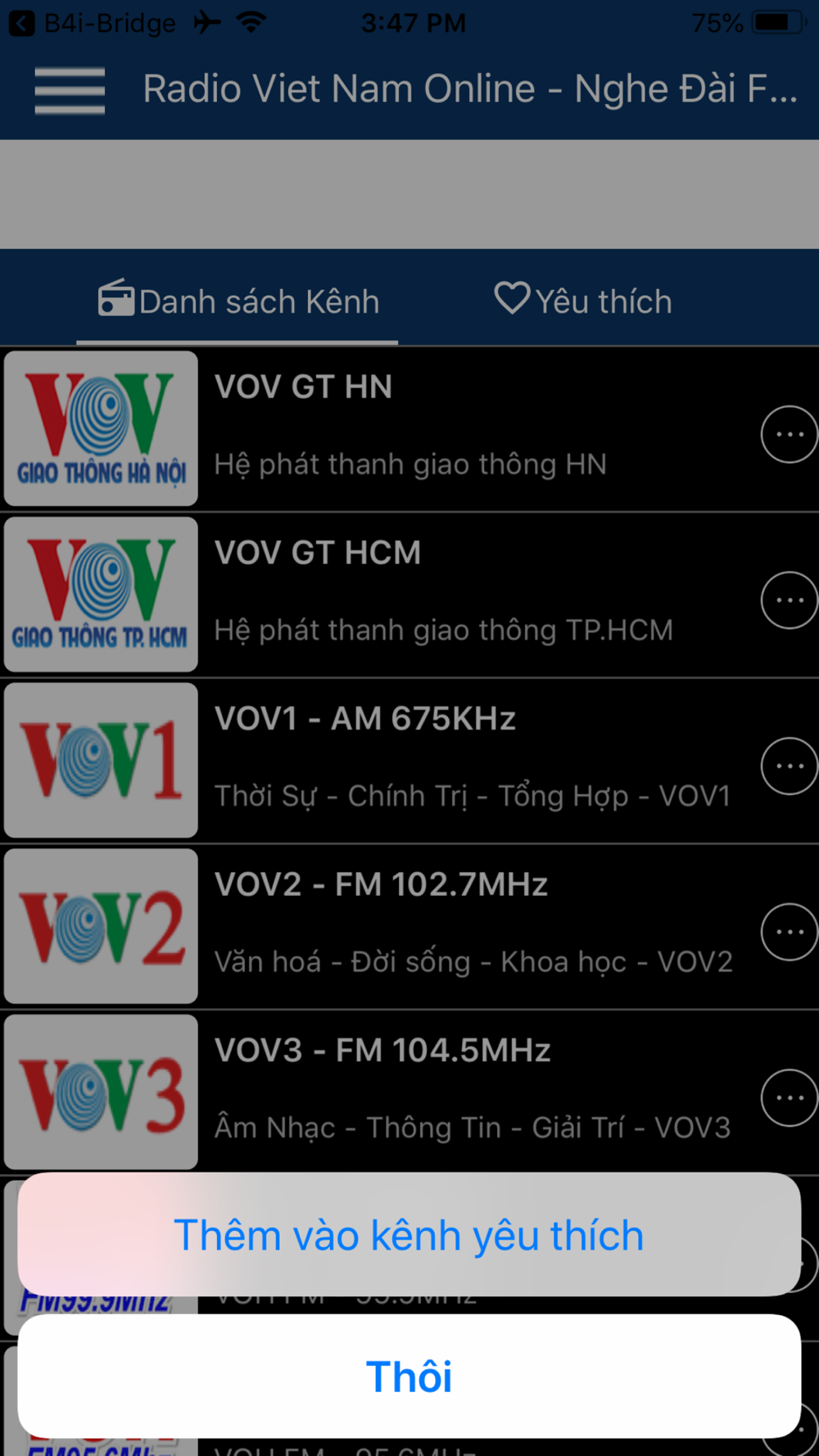
Task: Open the hamburger drawer menu
Action: [x=70, y=90]
